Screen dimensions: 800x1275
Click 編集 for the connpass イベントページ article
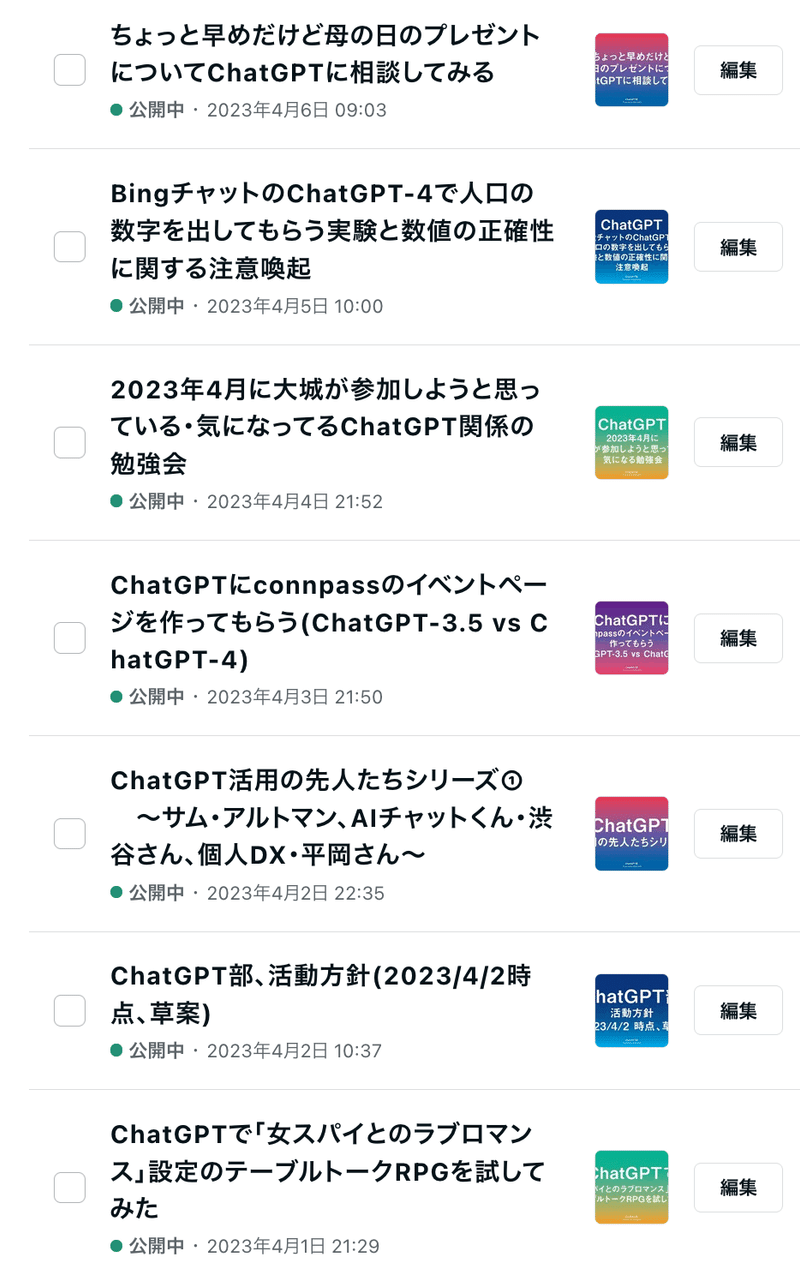[x=738, y=637]
